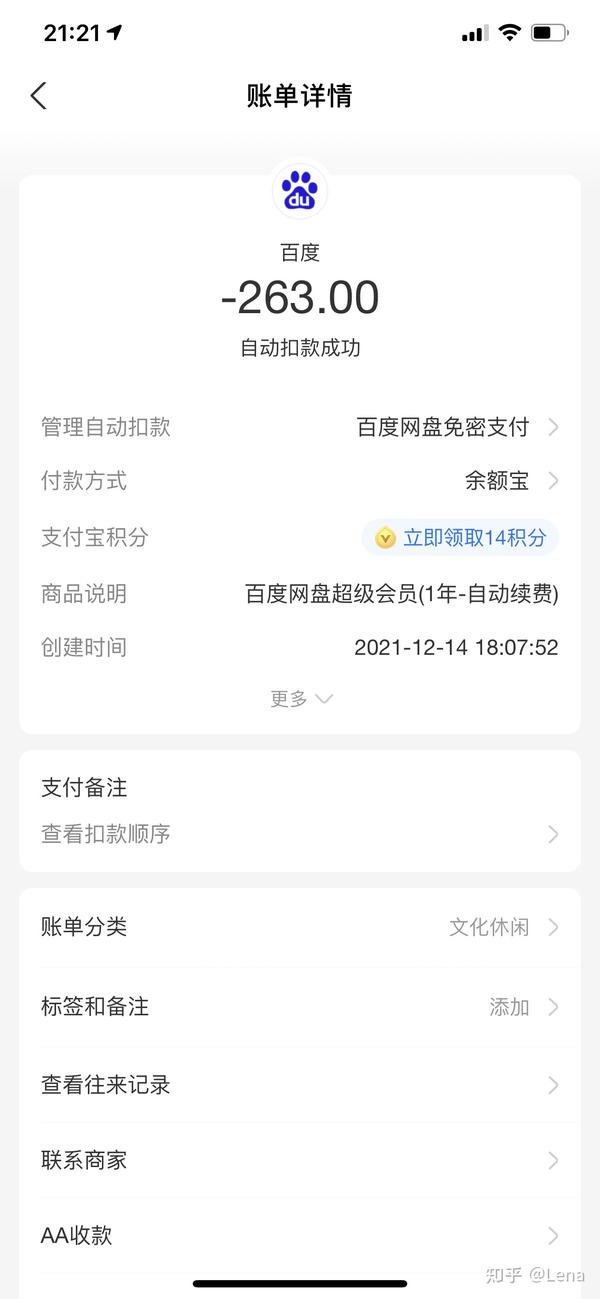Open 查看往来记录
600x1299 pixels.
[x=300, y=1084]
